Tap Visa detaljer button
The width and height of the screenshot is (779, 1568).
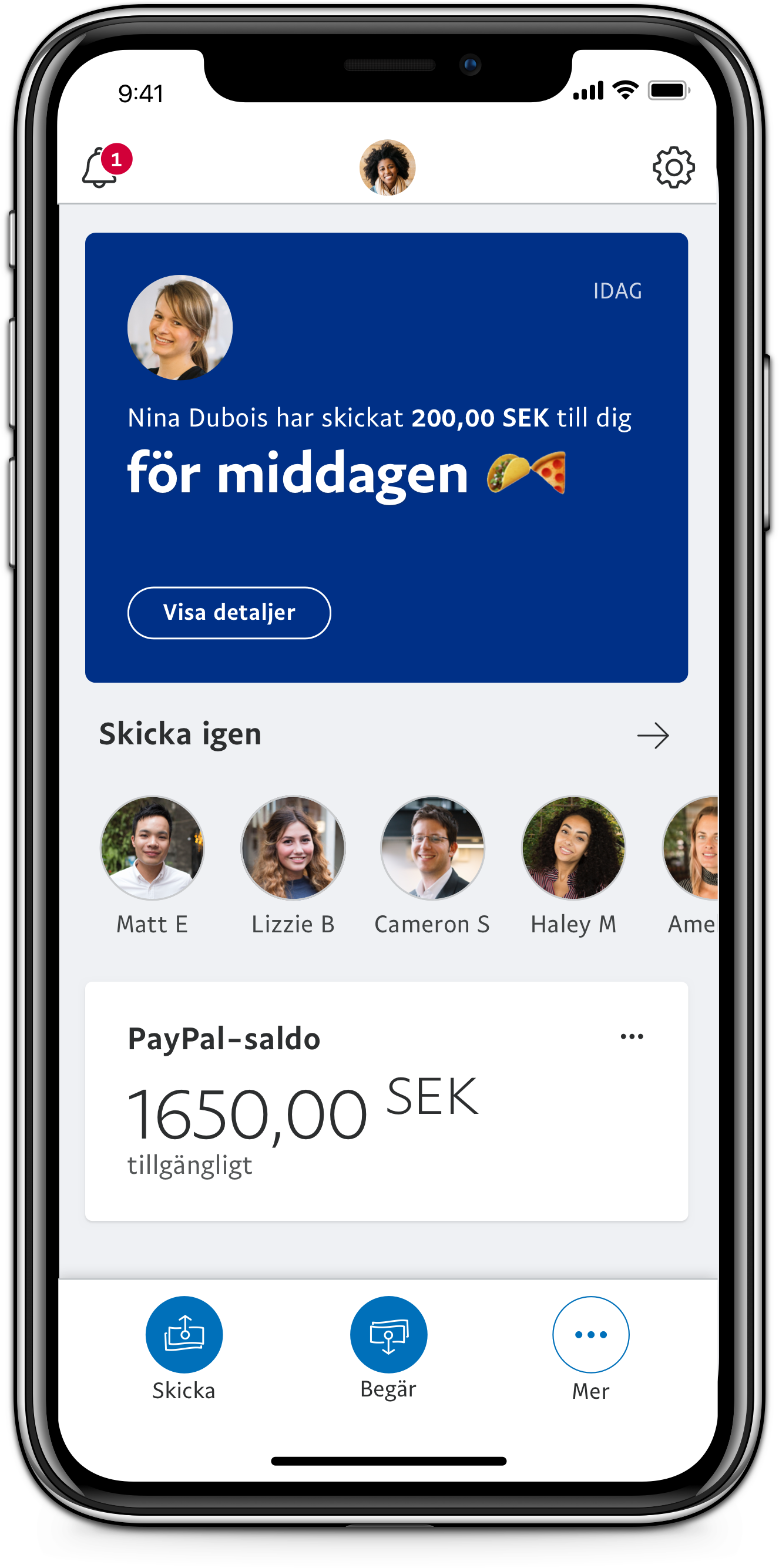tap(229, 612)
